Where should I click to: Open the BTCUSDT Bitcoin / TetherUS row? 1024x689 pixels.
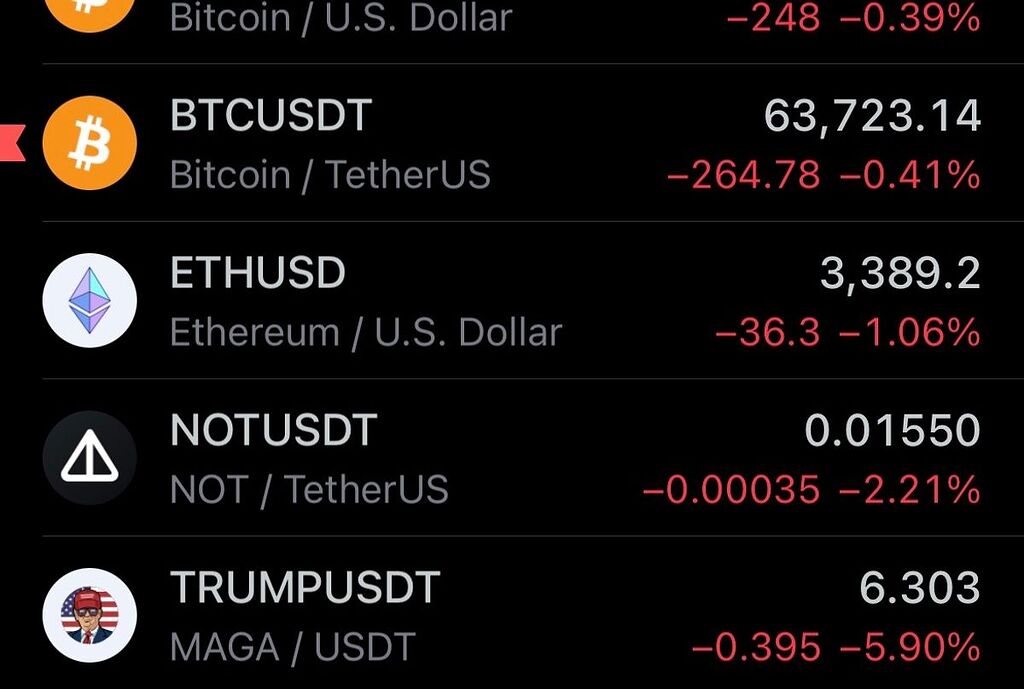point(512,144)
